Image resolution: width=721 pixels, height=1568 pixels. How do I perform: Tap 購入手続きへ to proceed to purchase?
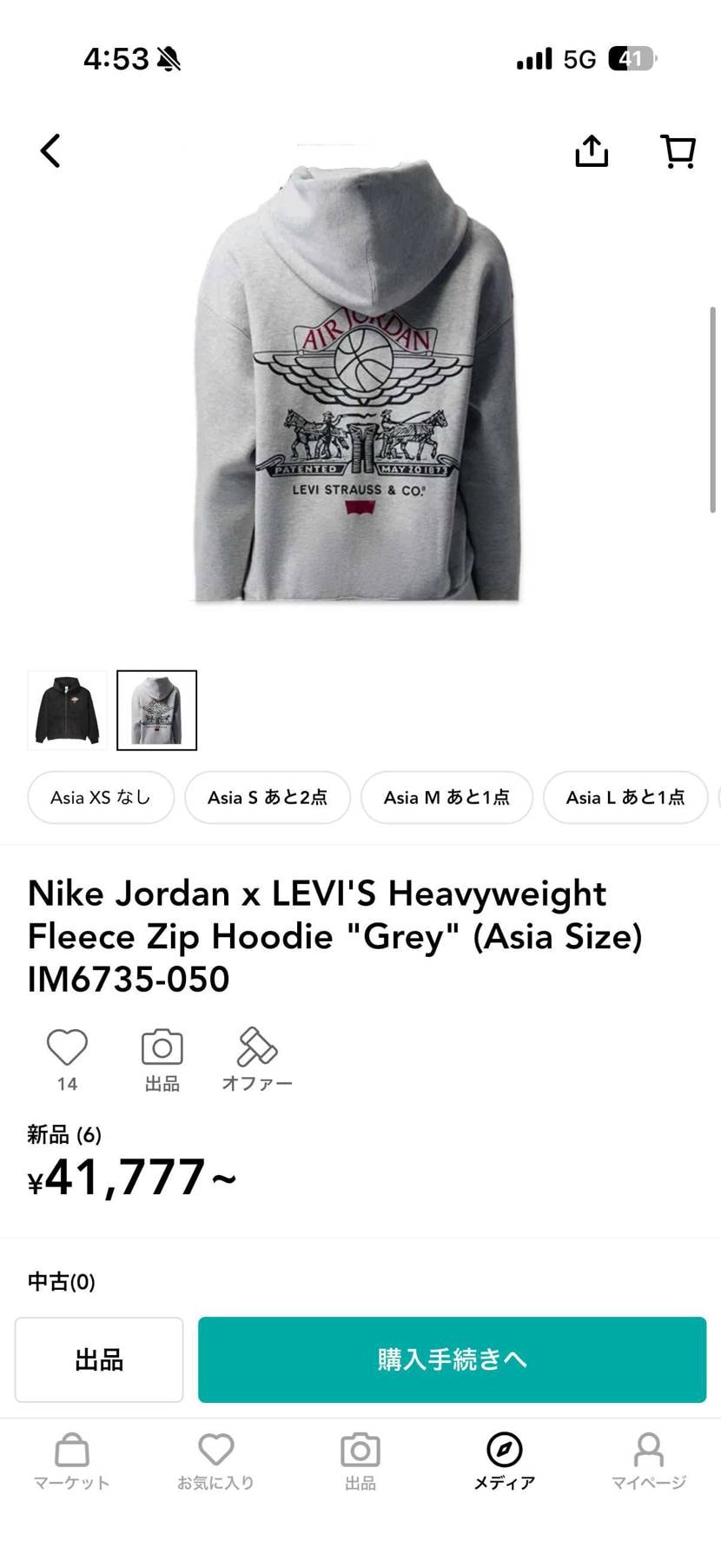pos(452,1359)
